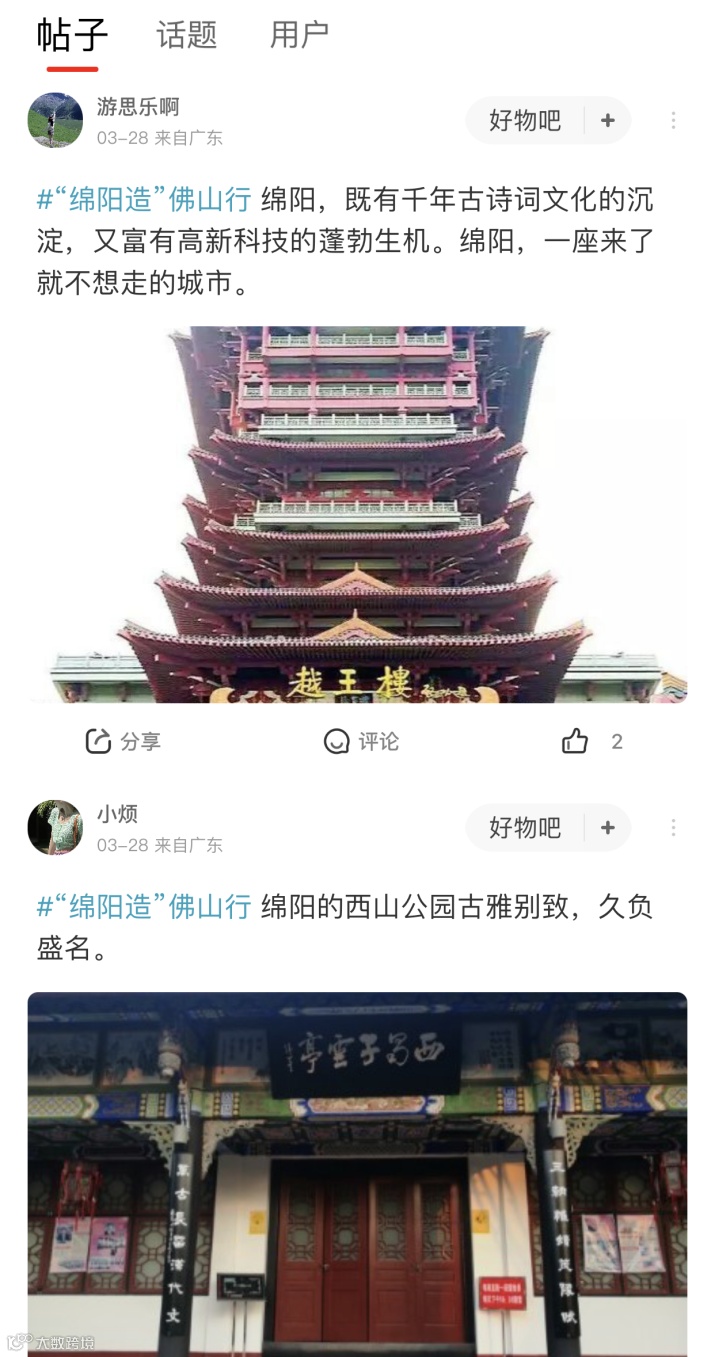Open the overflow menu on 小烦's post
Screen dimensions: 715x1357
point(673,828)
